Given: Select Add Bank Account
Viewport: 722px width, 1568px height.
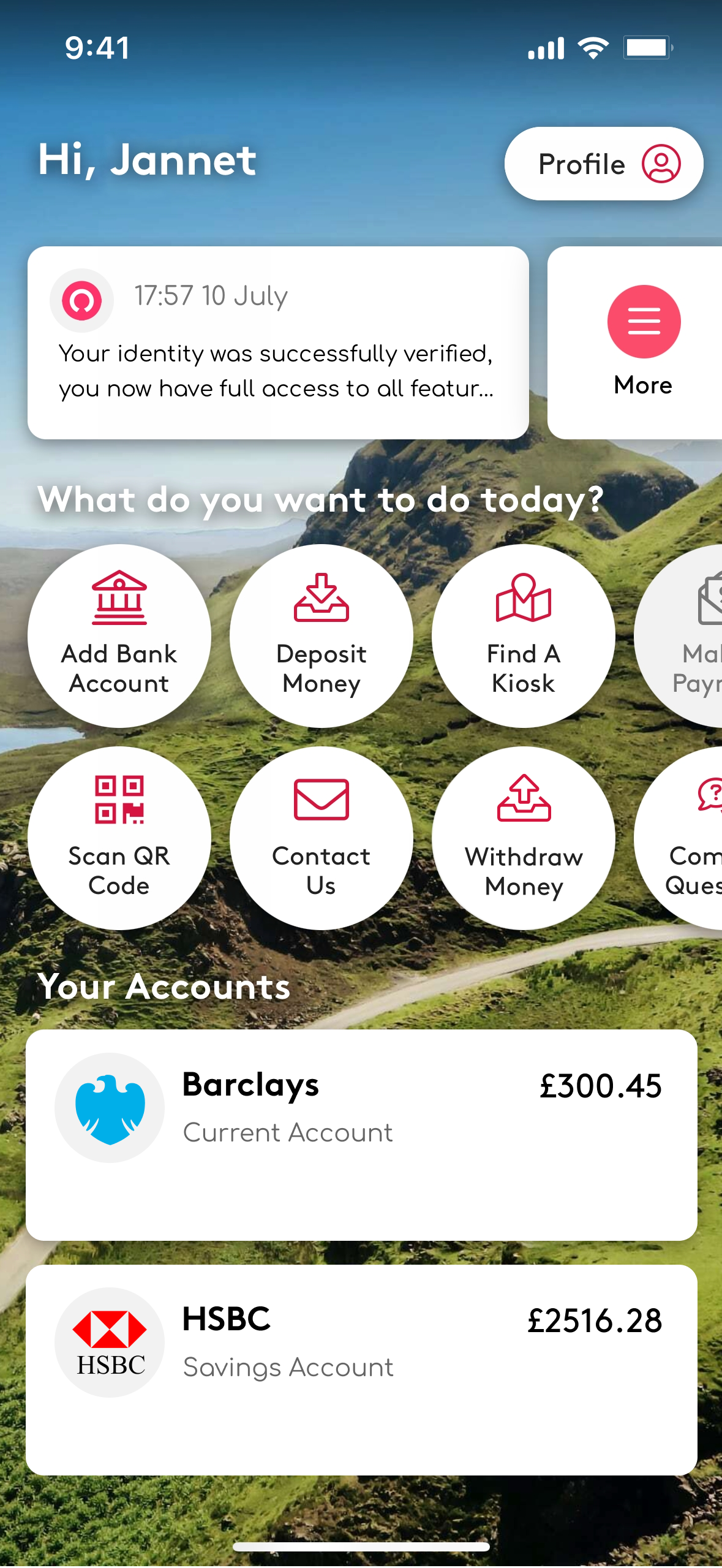Looking at the screenshot, I should tap(119, 635).
